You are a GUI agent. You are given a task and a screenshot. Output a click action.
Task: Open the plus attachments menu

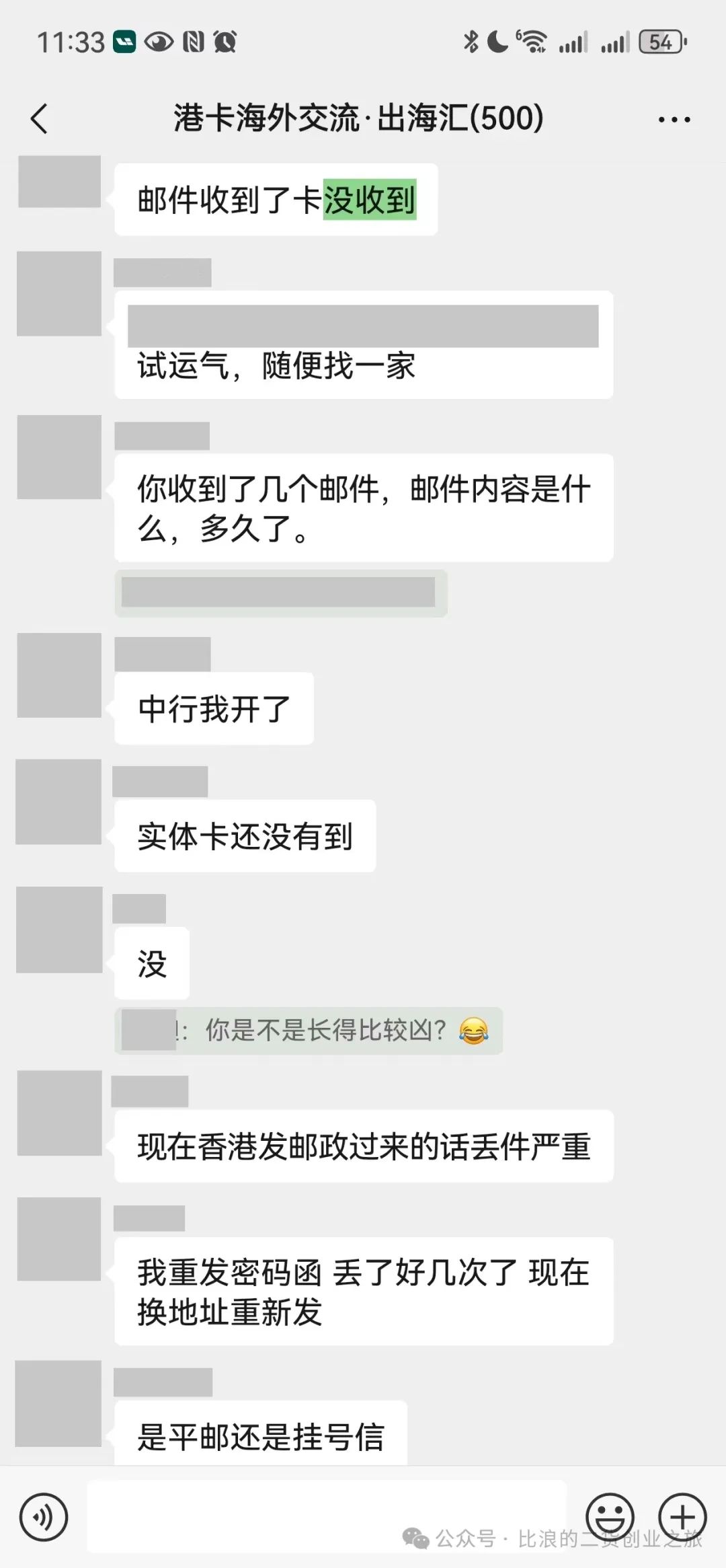pyautogui.click(x=682, y=1518)
